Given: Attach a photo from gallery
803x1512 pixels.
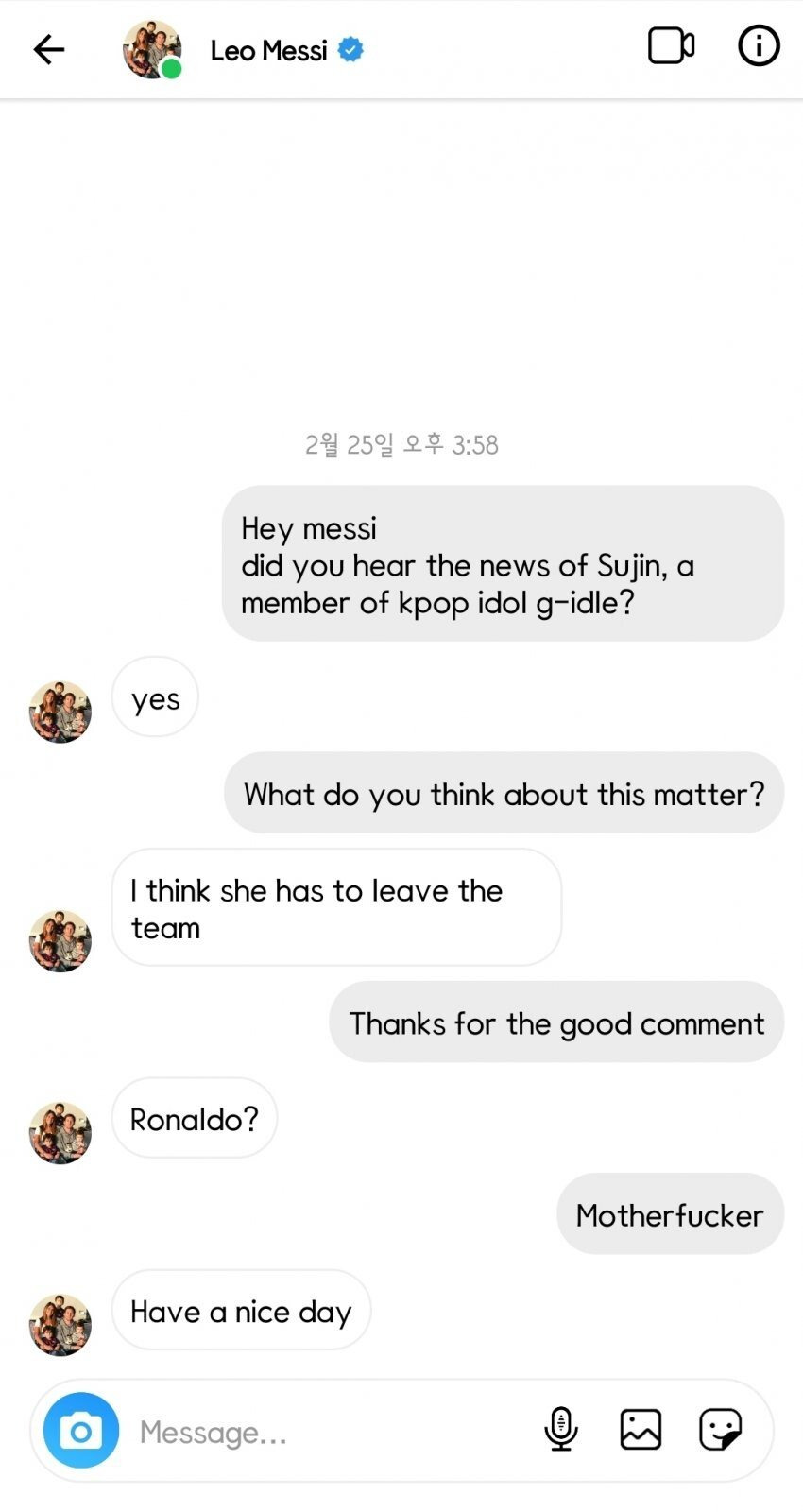Looking at the screenshot, I should (x=641, y=1429).
